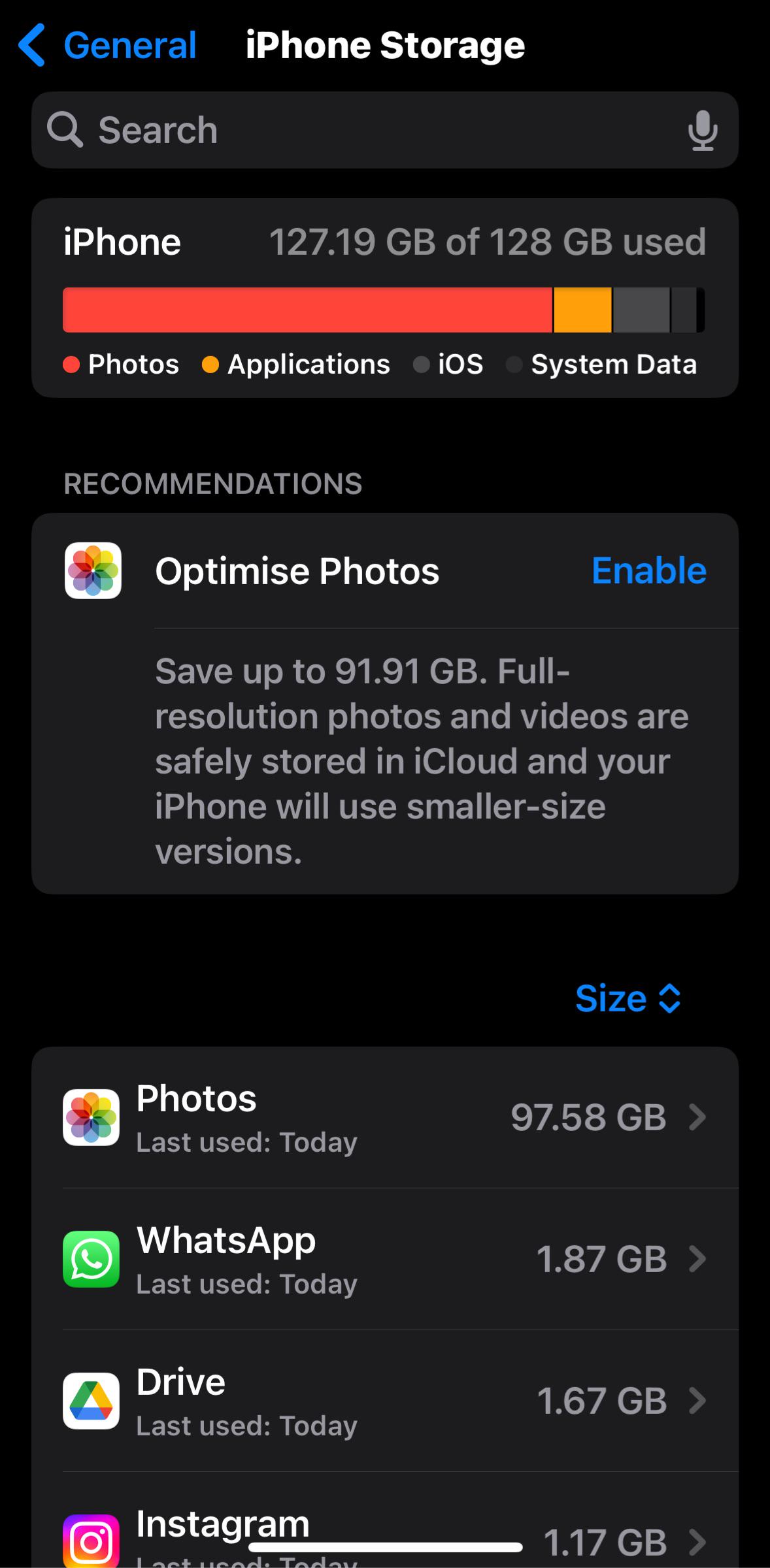
Task: Select the Applications legend item
Action: (211, 365)
